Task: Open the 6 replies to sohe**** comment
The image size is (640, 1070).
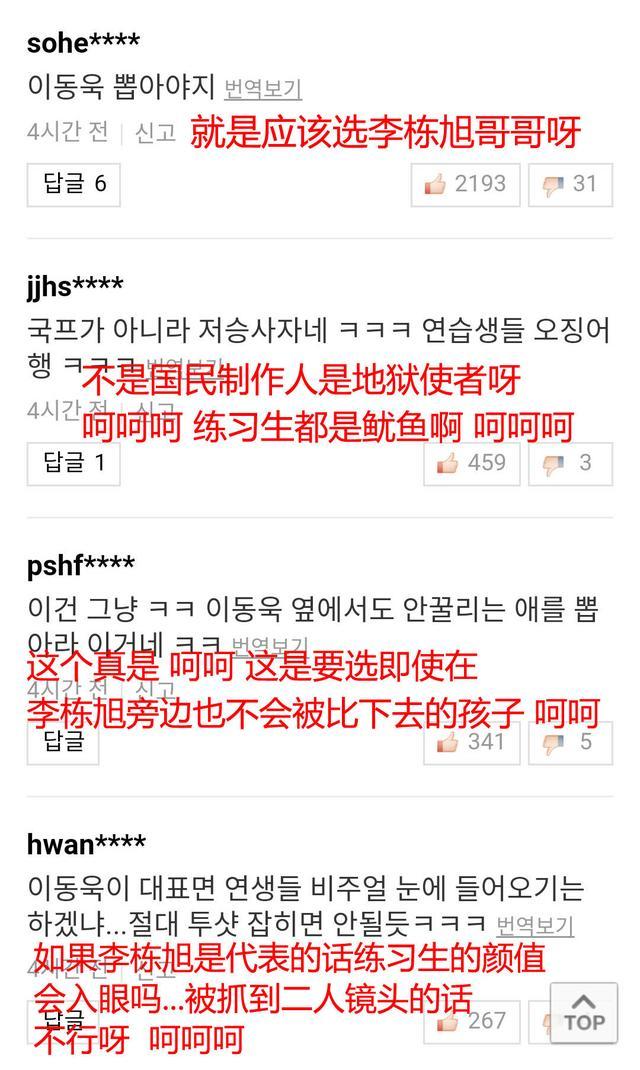Action: [74, 184]
